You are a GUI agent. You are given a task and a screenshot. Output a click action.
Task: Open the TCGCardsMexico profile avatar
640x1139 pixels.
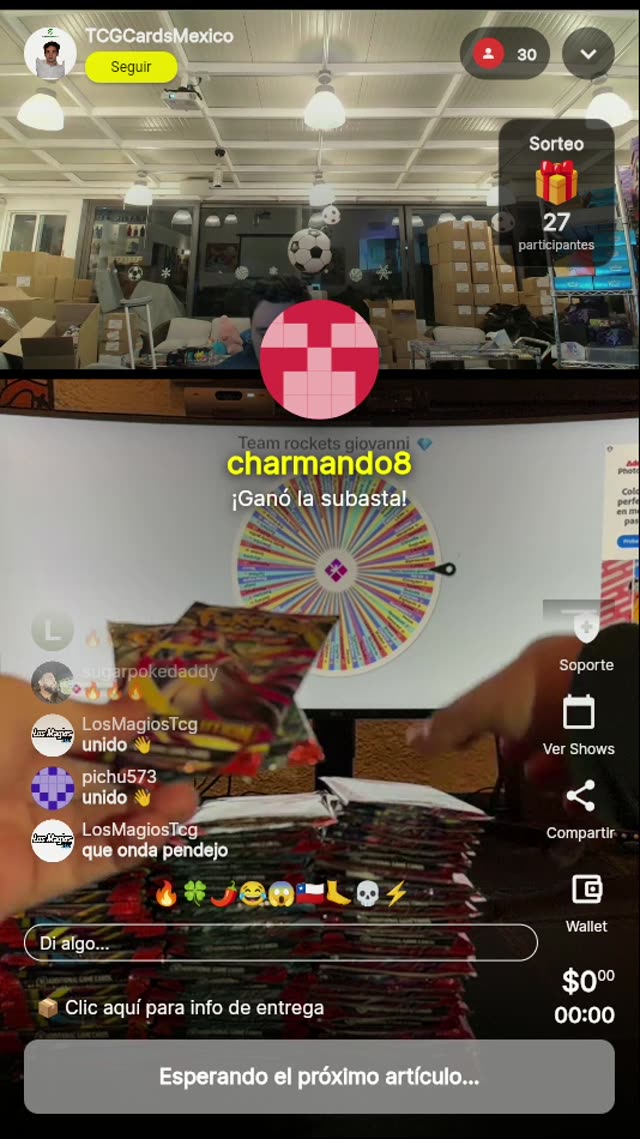point(49,54)
